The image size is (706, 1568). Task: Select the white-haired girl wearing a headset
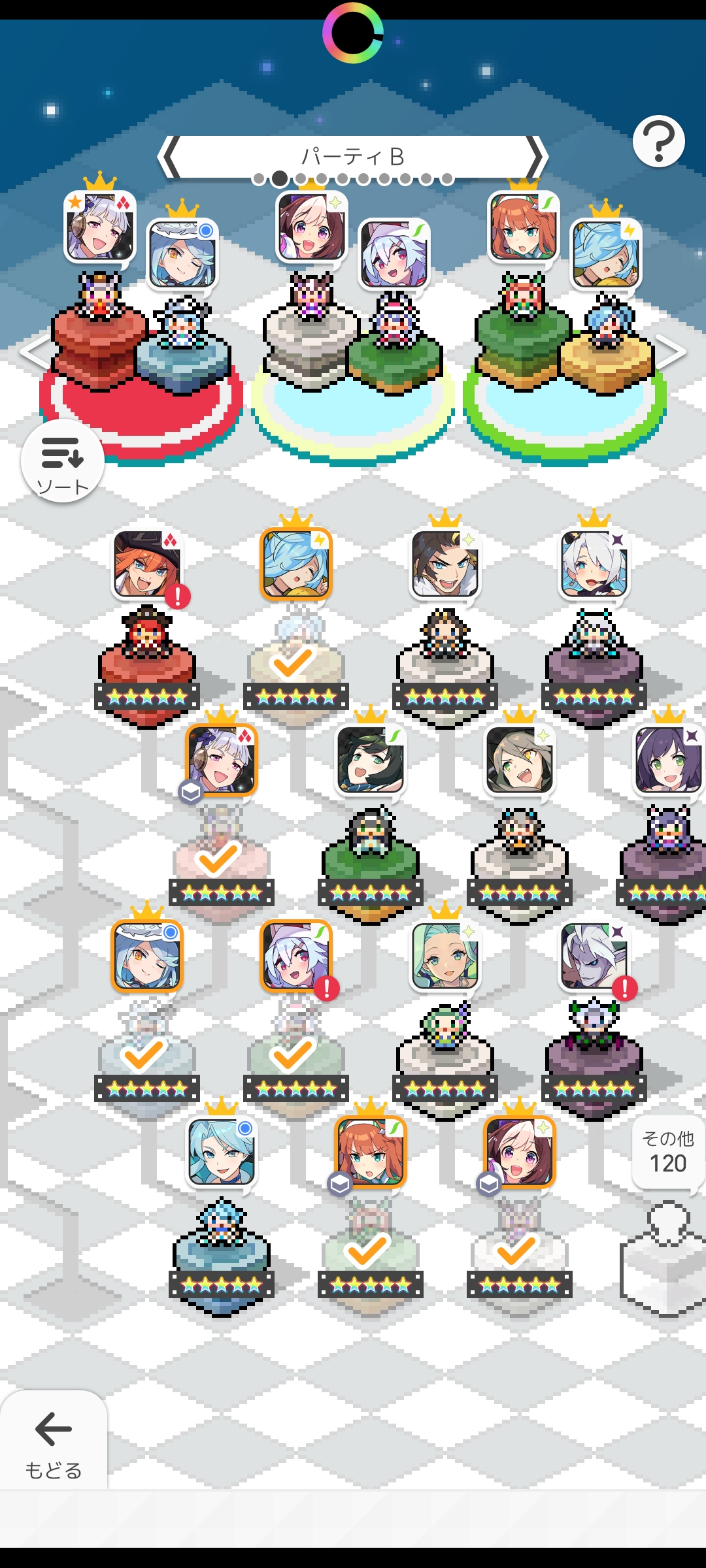594,564
